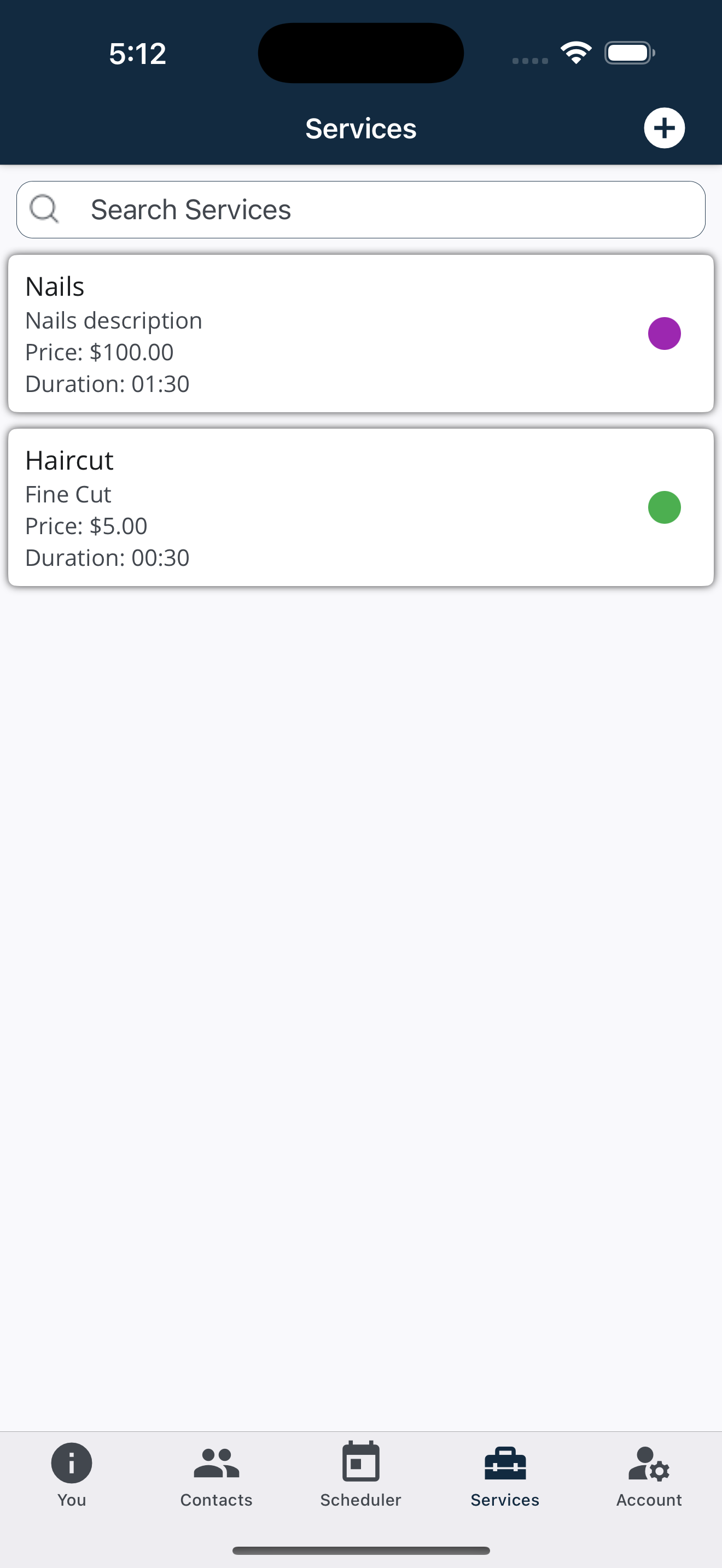Viewport: 722px width, 1568px height.
Task: Open the Haircut service card
Action: [304, 508]
